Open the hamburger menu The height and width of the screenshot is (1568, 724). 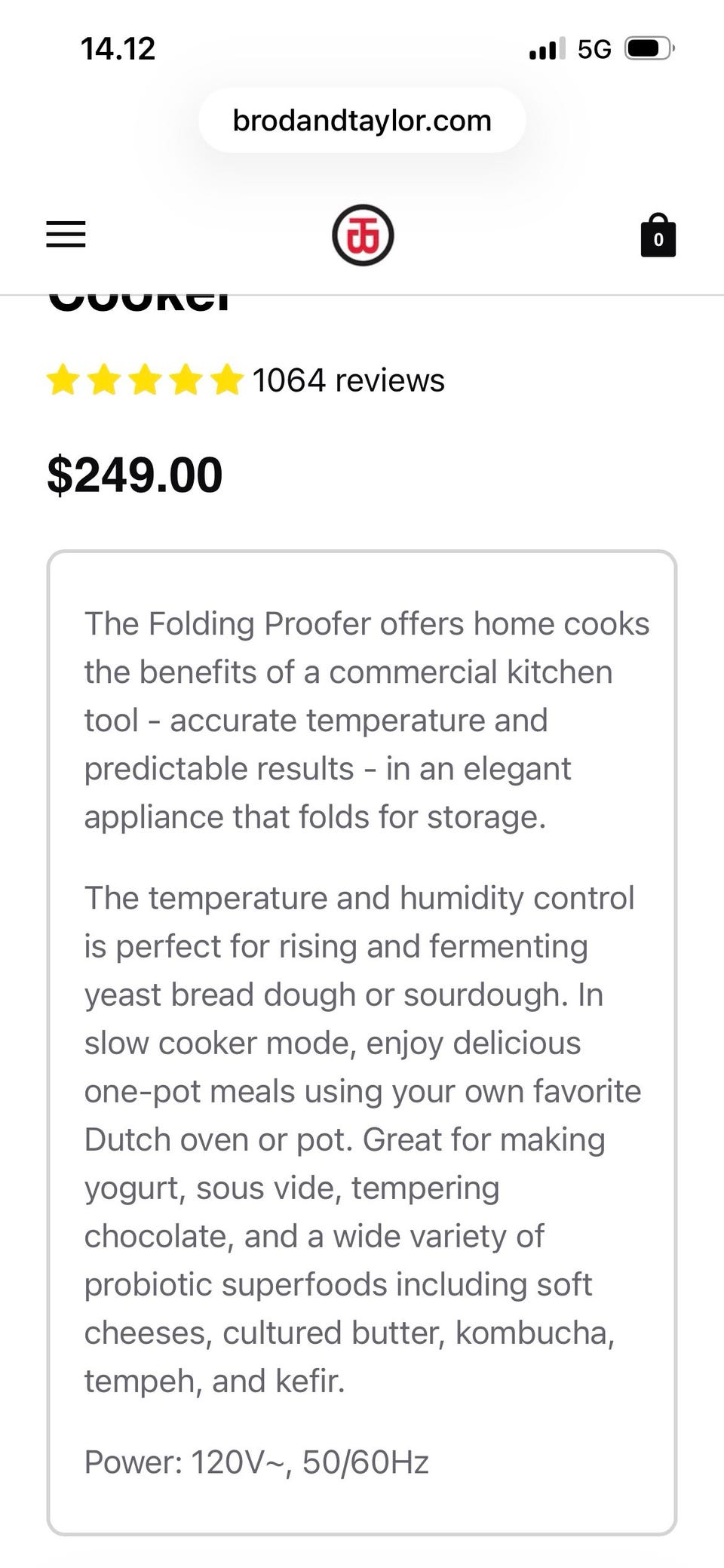pos(66,234)
